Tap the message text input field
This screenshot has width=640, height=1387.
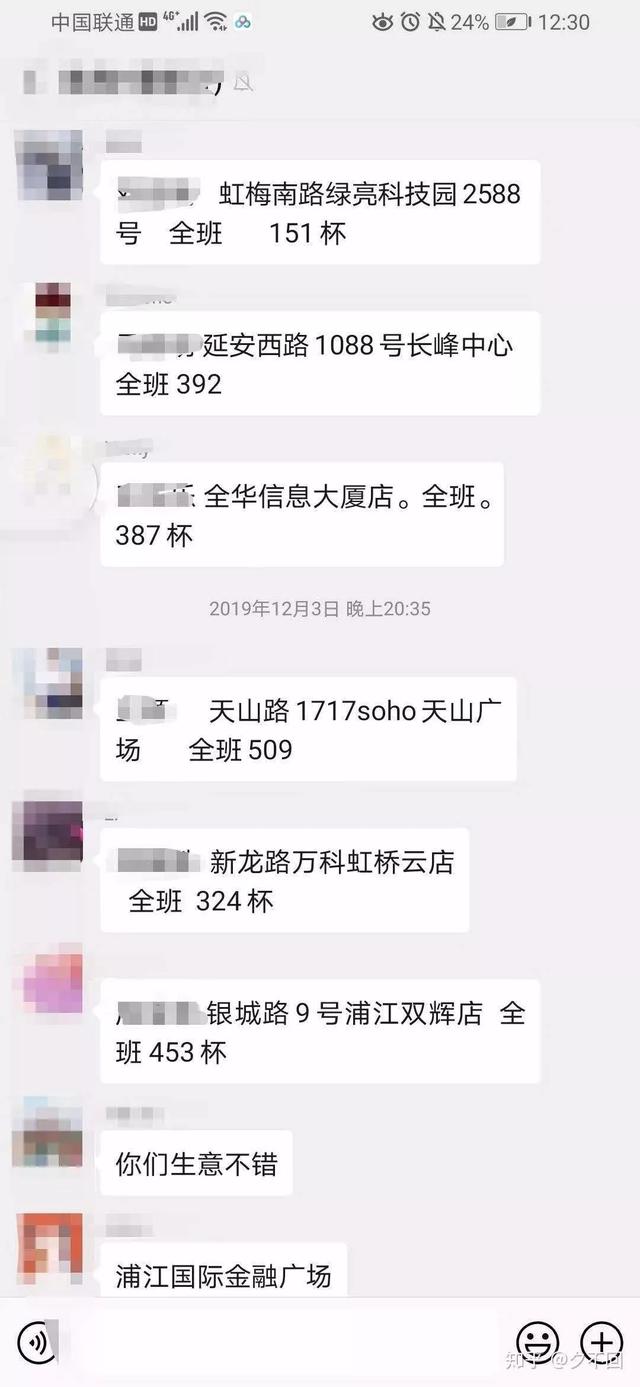pyautogui.click(x=280, y=1341)
